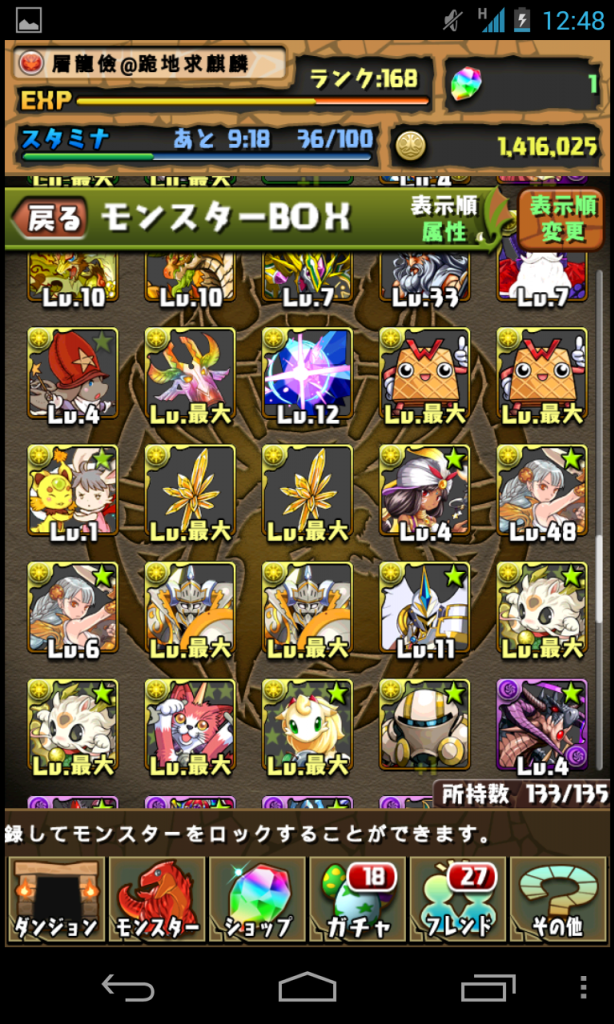614x1024 pixels.
Task: Switch to the フレンド tab
Action: click(457, 898)
